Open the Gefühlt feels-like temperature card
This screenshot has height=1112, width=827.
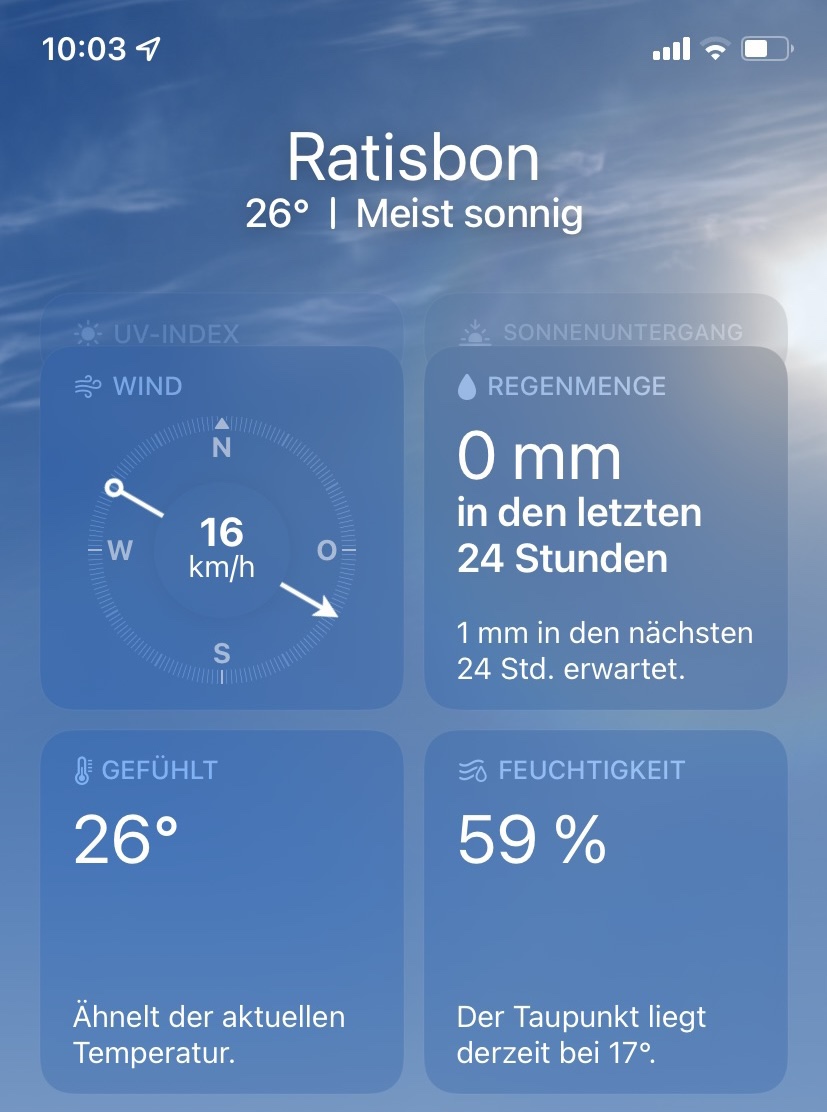coord(221,911)
